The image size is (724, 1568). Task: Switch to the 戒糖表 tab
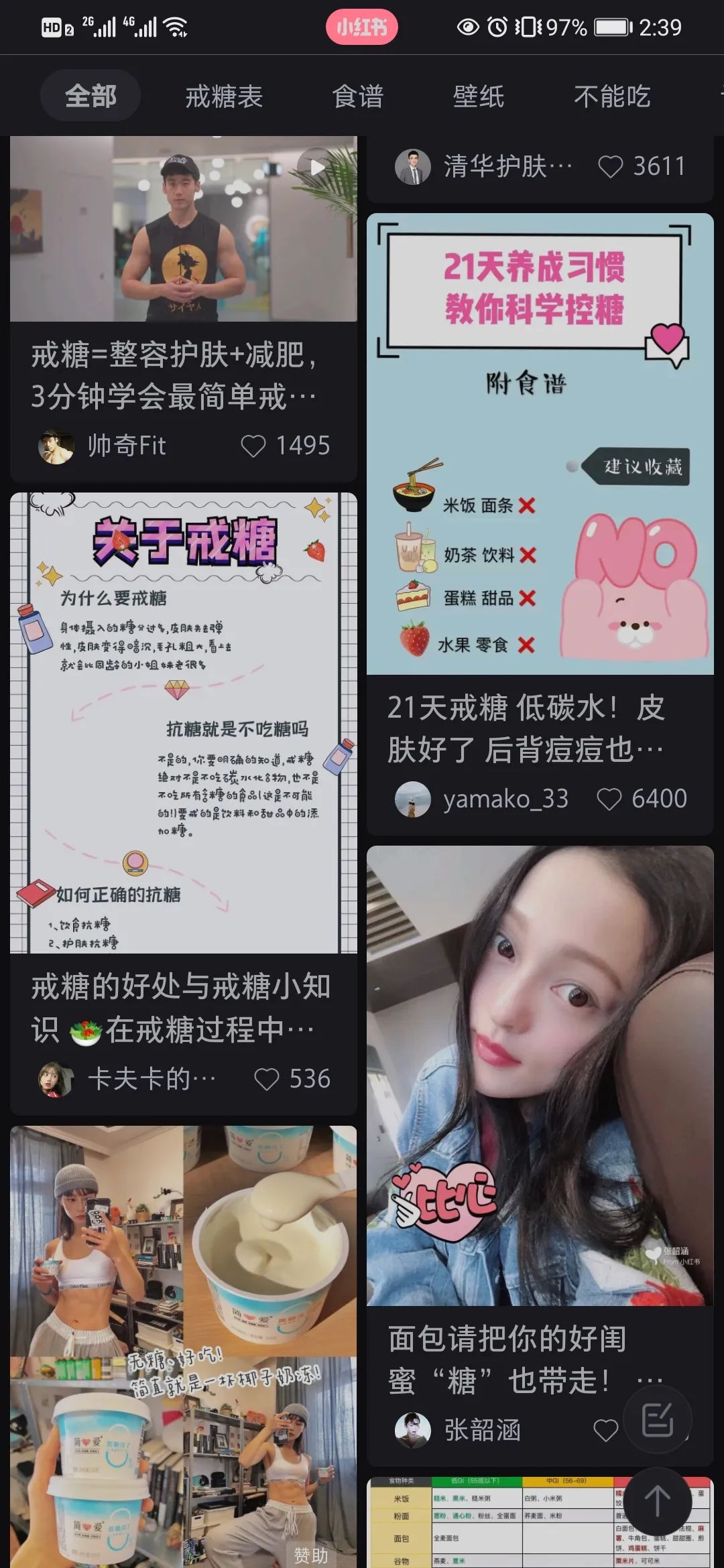(x=224, y=96)
